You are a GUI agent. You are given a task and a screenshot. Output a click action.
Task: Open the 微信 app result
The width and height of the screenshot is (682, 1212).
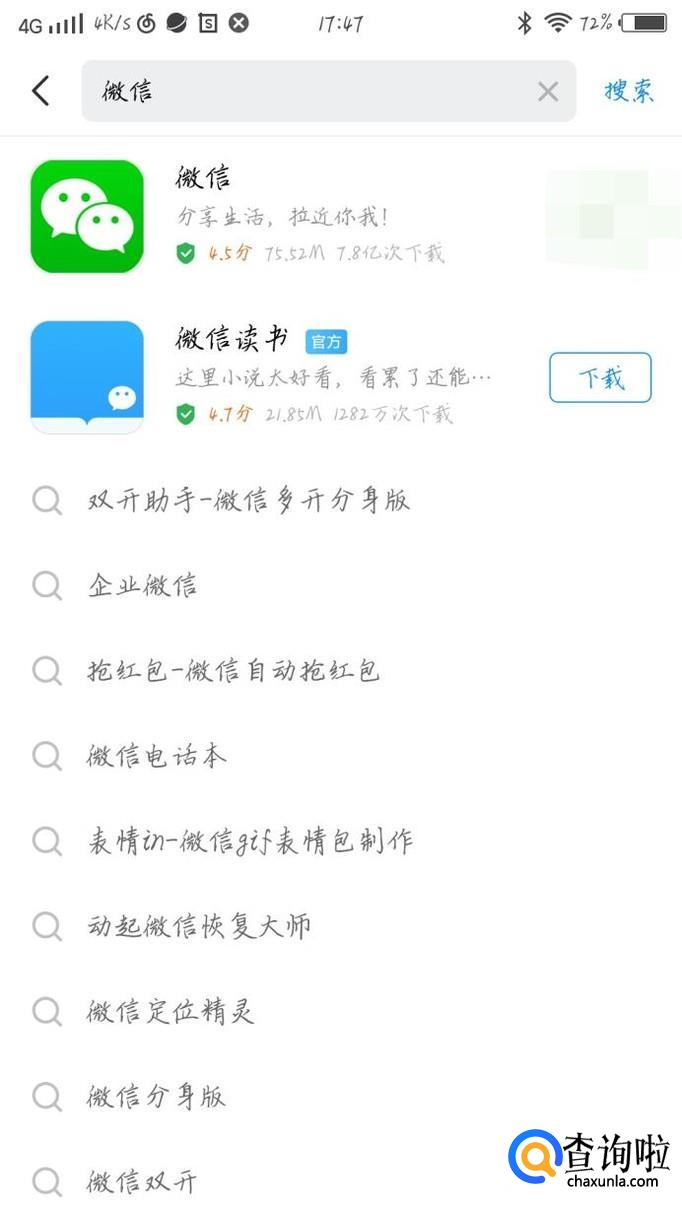(x=300, y=215)
